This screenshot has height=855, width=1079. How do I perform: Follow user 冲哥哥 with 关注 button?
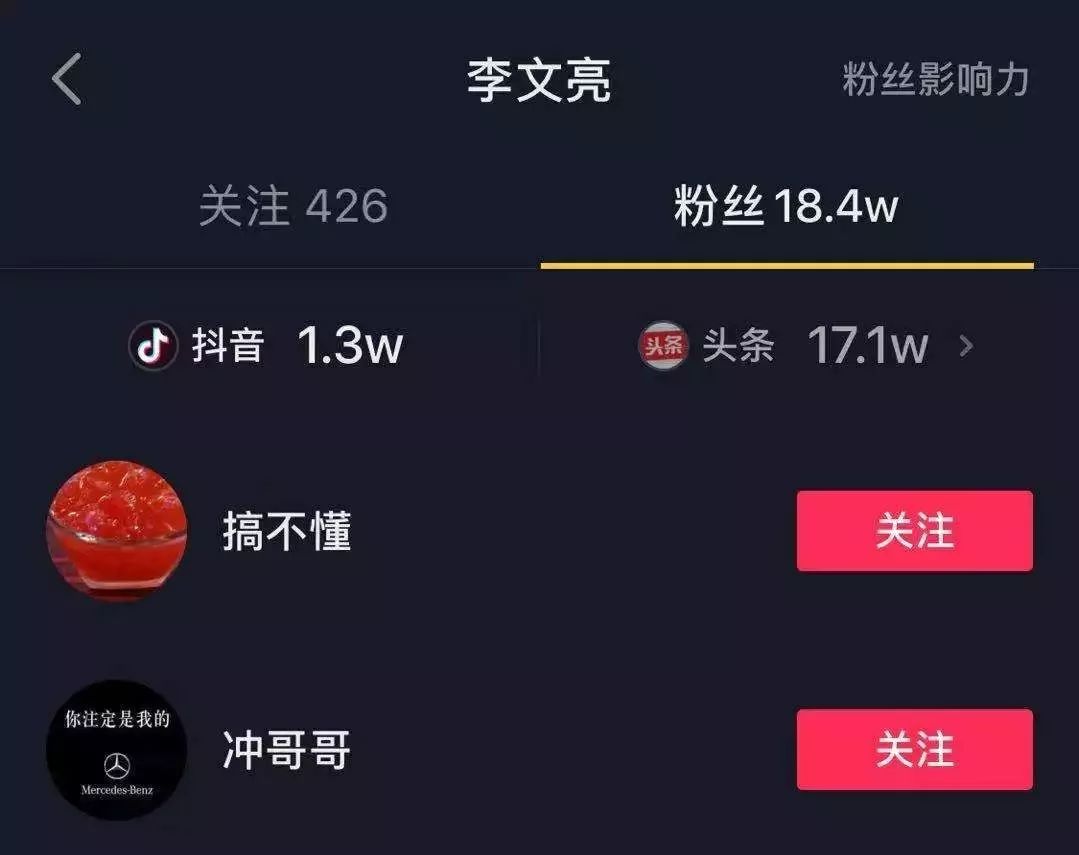point(914,750)
